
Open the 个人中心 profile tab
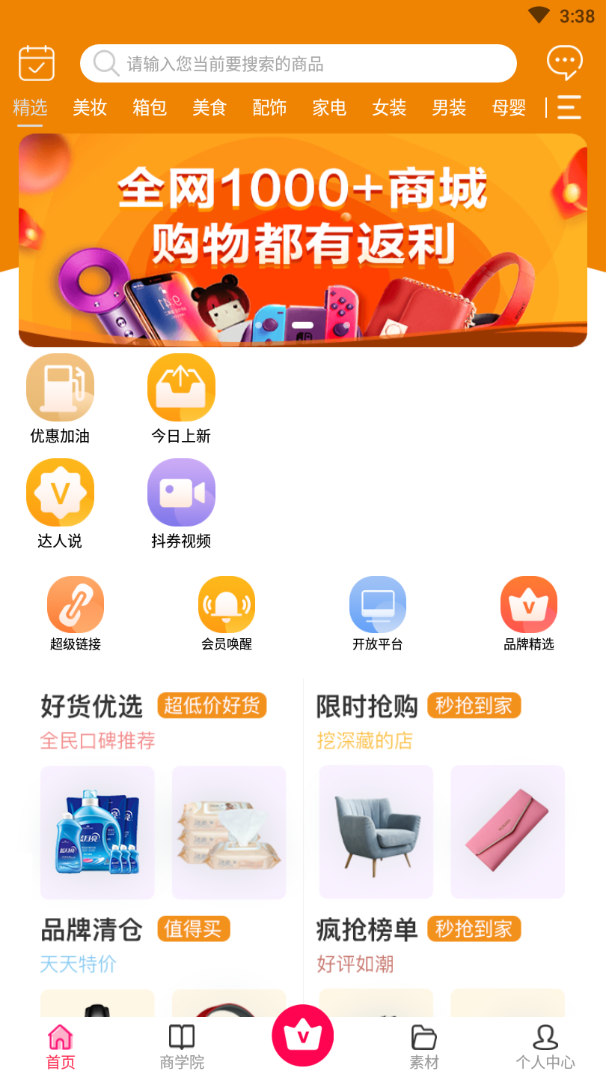click(545, 1046)
